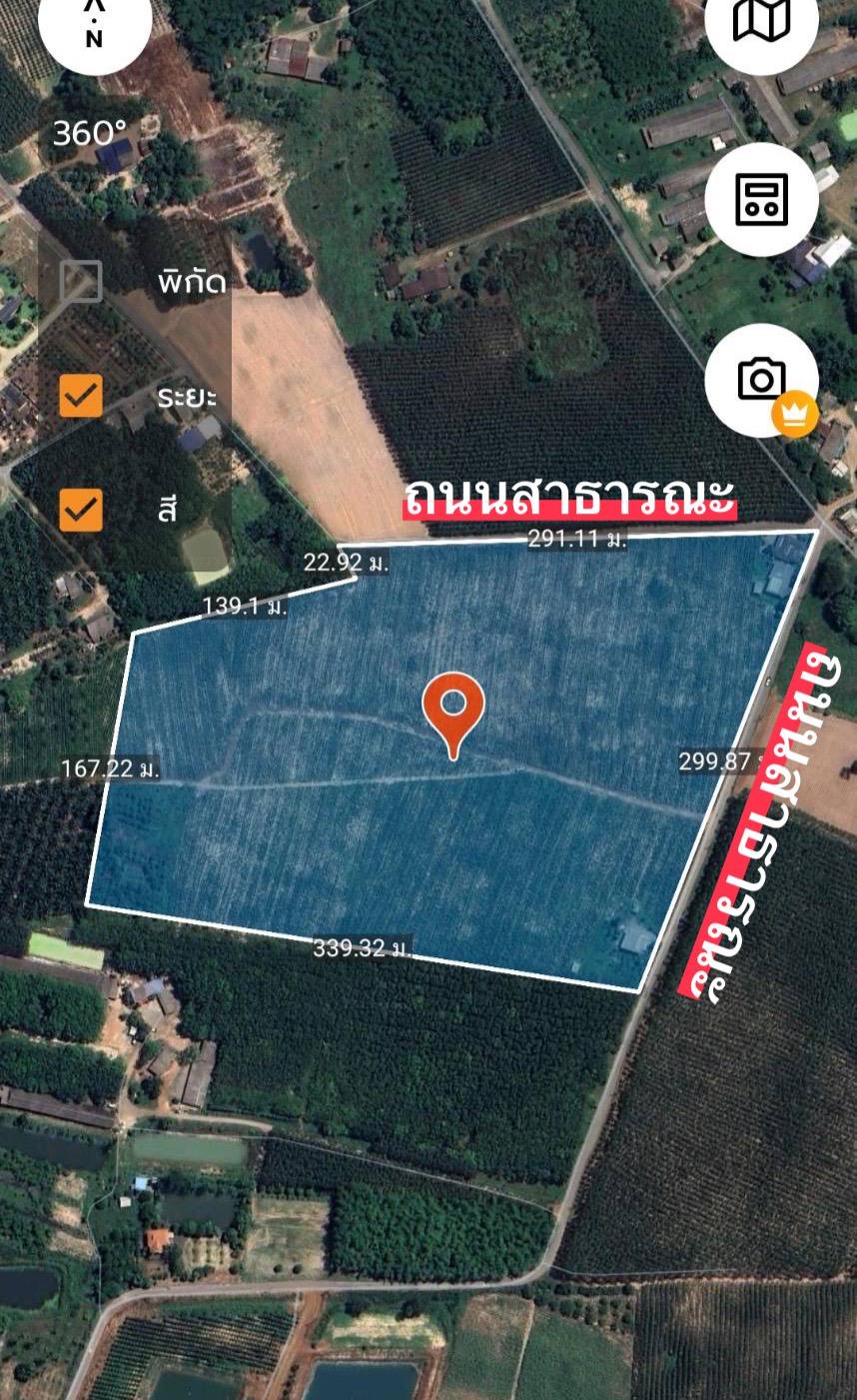
Task: Uncheck the ระยะ checkbox
Action: point(81,396)
